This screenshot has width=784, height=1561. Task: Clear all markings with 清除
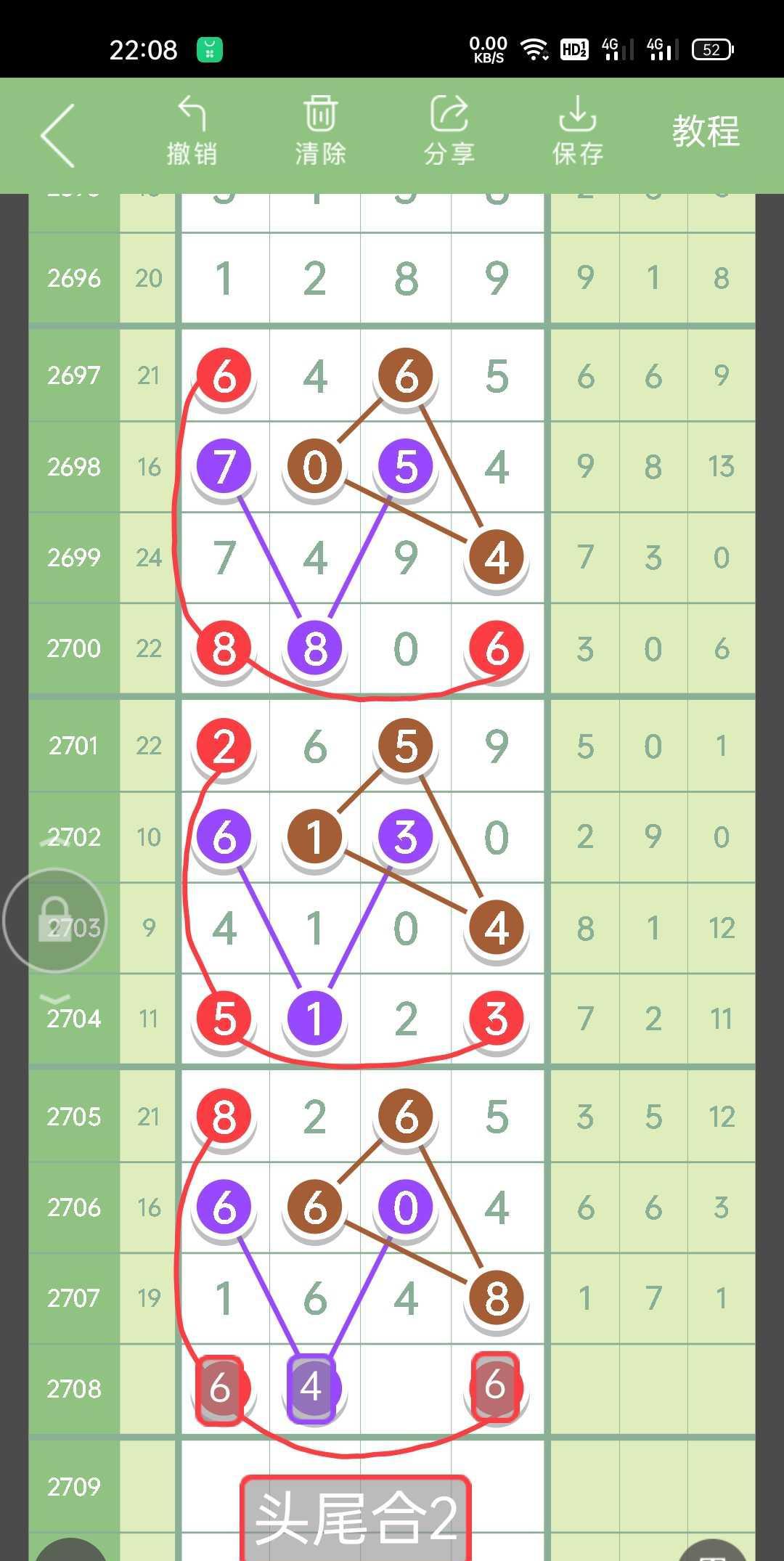pyautogui.click(x=320, y=132)
